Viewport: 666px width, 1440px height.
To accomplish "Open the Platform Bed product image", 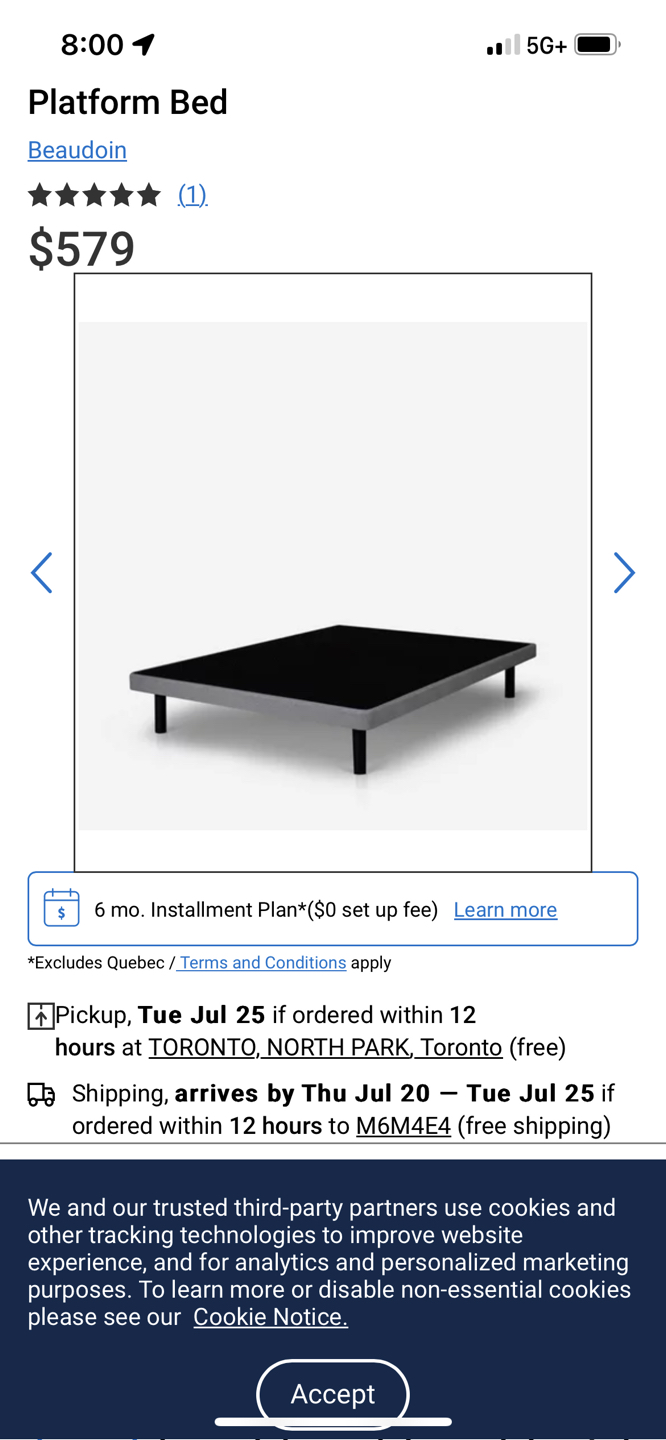I will click(x=333, y=573).
